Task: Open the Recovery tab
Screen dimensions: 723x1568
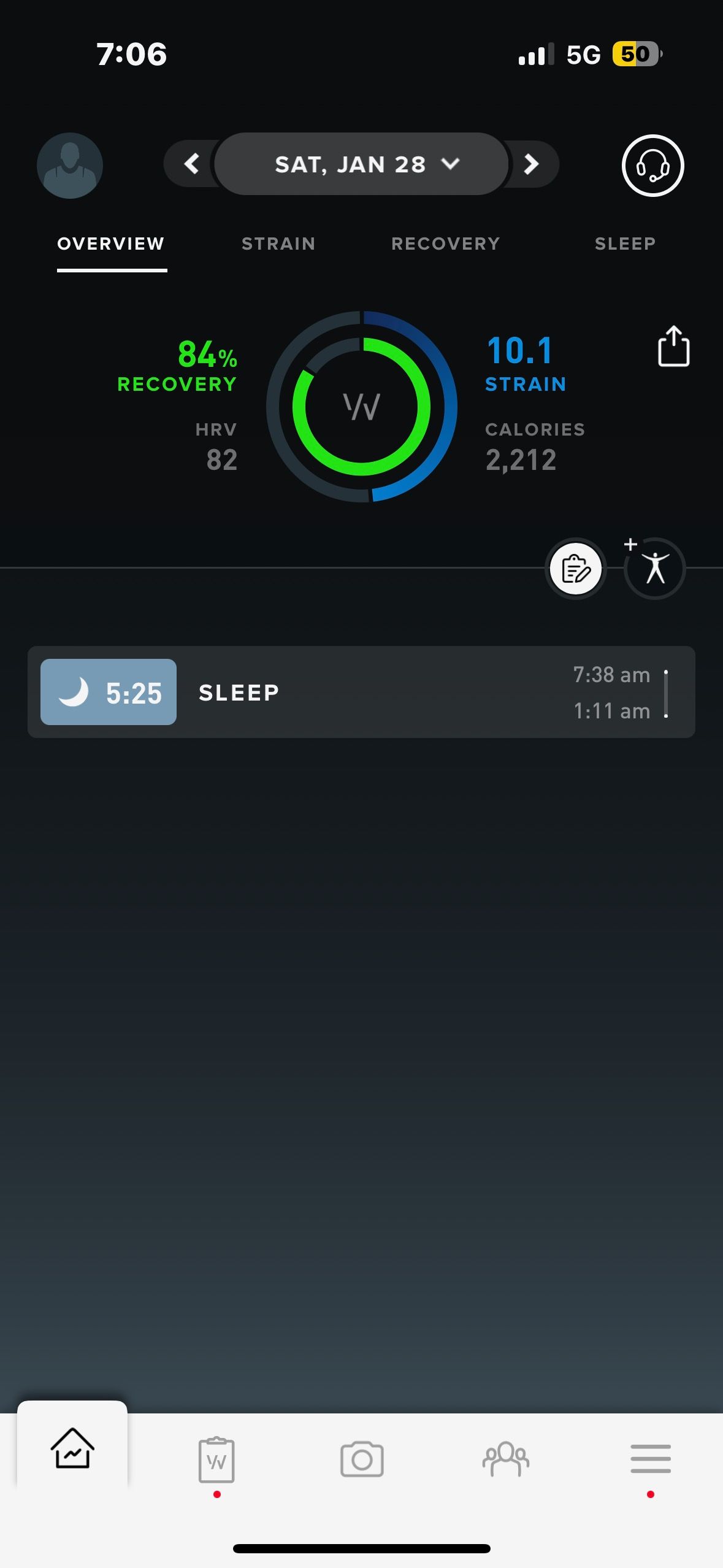Action: 445,244
